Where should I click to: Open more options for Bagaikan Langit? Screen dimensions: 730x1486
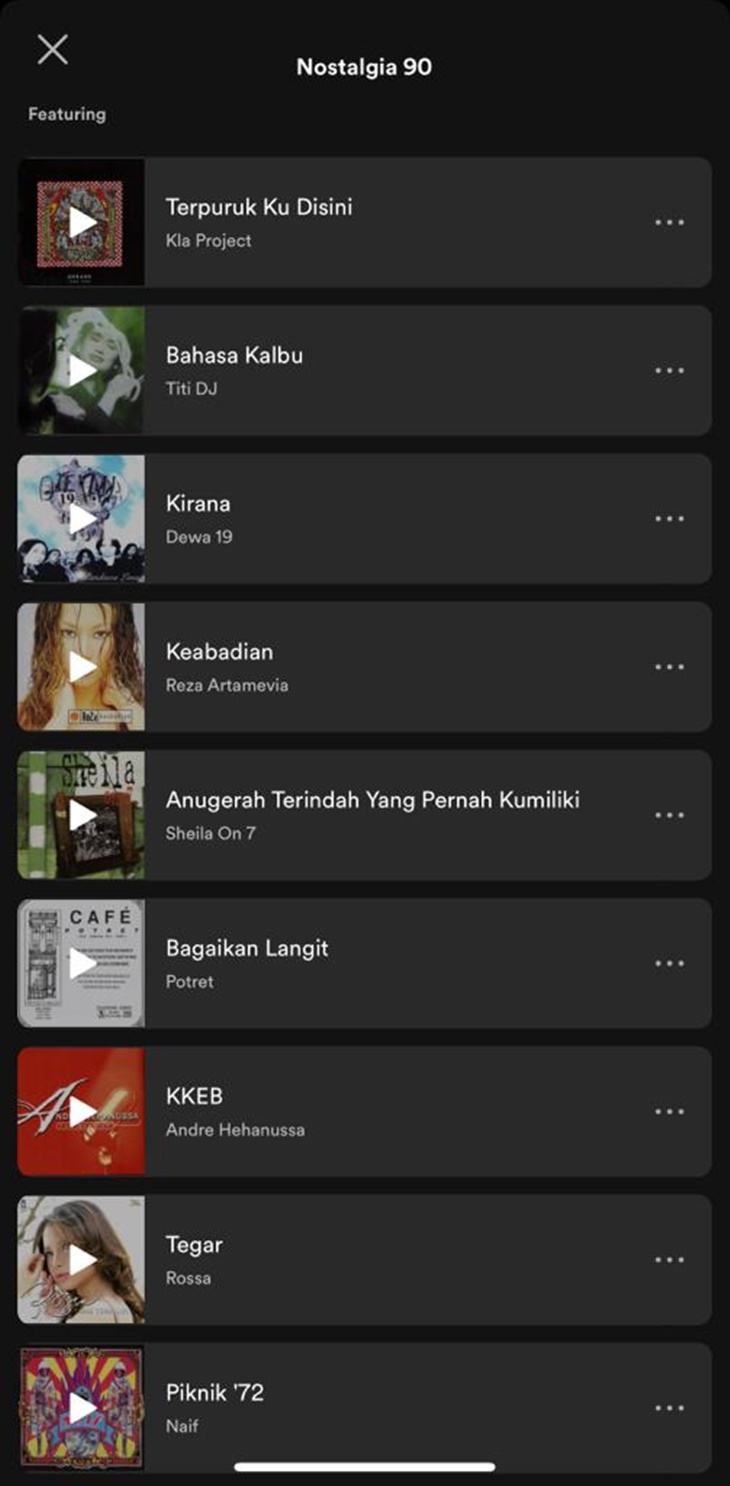(668, 962)
